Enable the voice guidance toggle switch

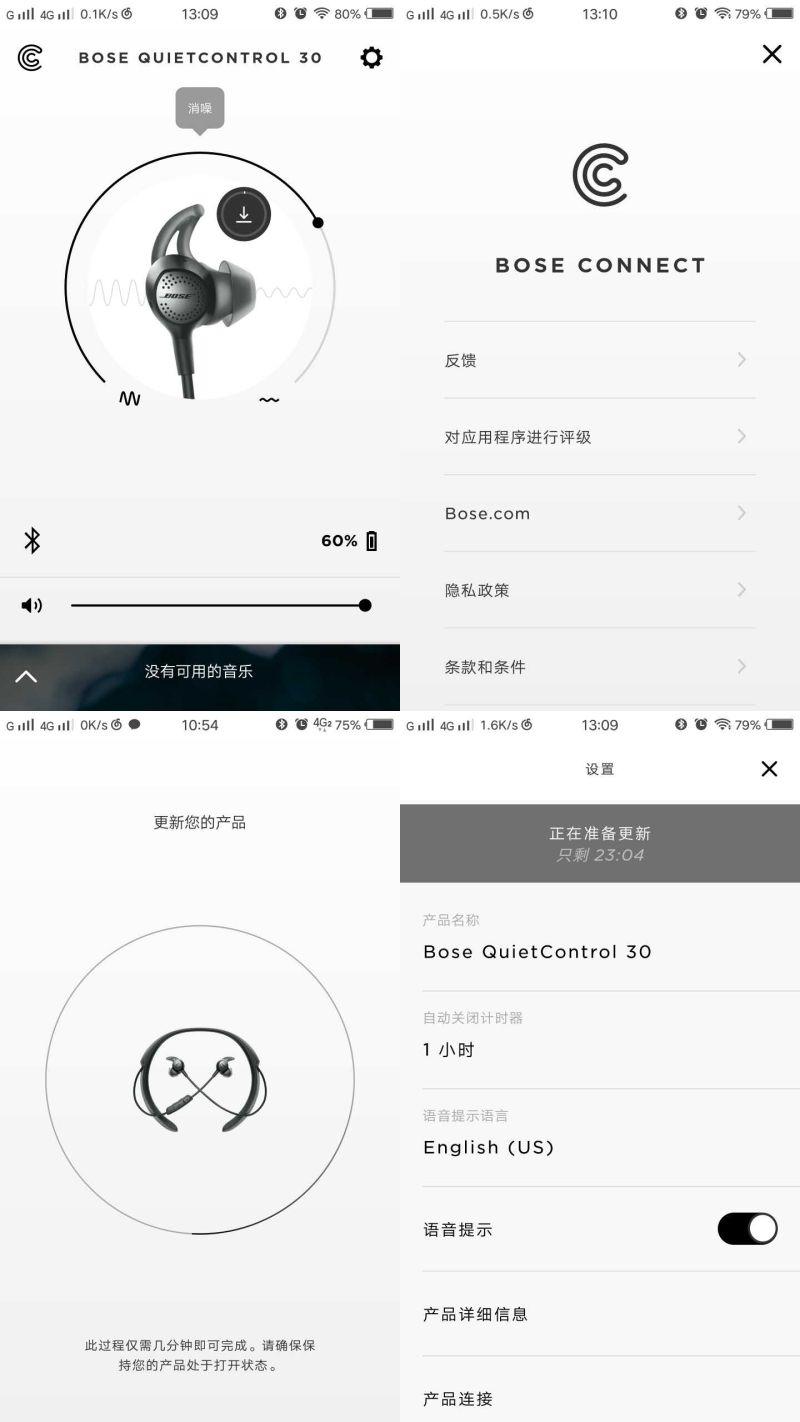(x=746, y=1228)
